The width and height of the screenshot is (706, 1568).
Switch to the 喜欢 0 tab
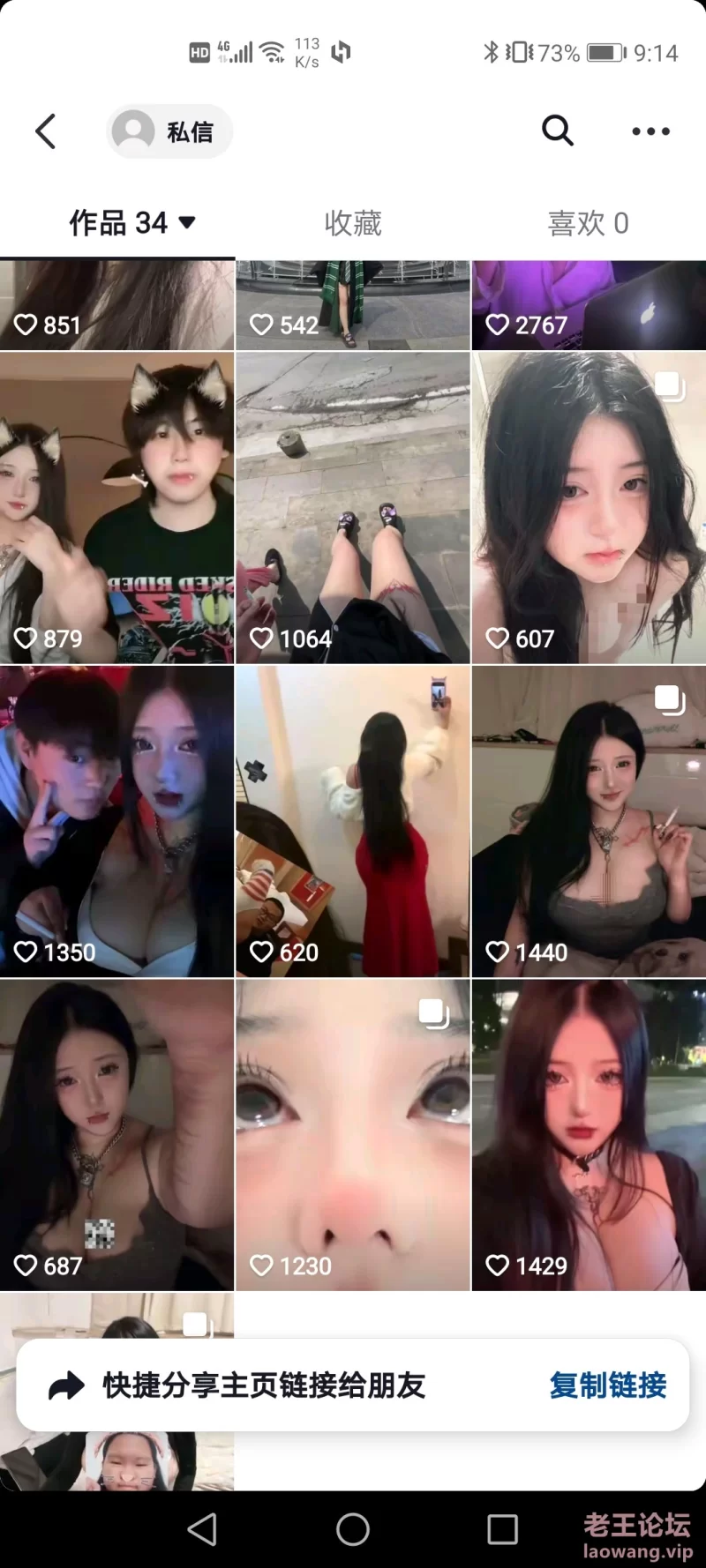588,223
